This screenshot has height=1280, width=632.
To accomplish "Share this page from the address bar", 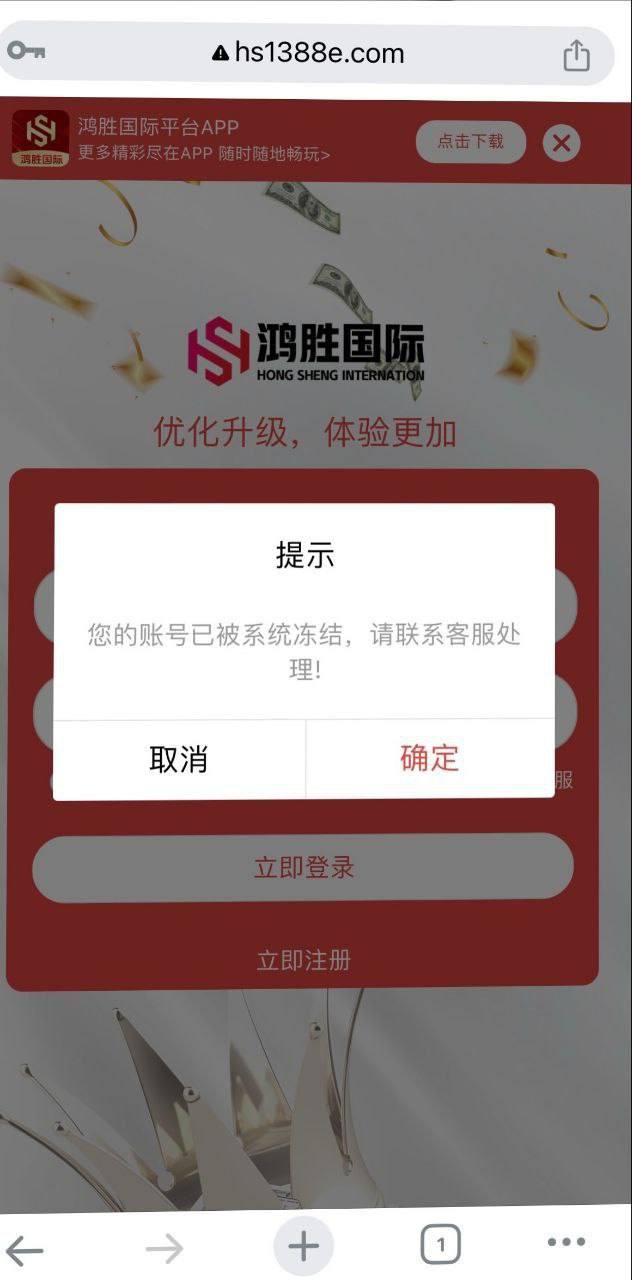I will (576, 55).
